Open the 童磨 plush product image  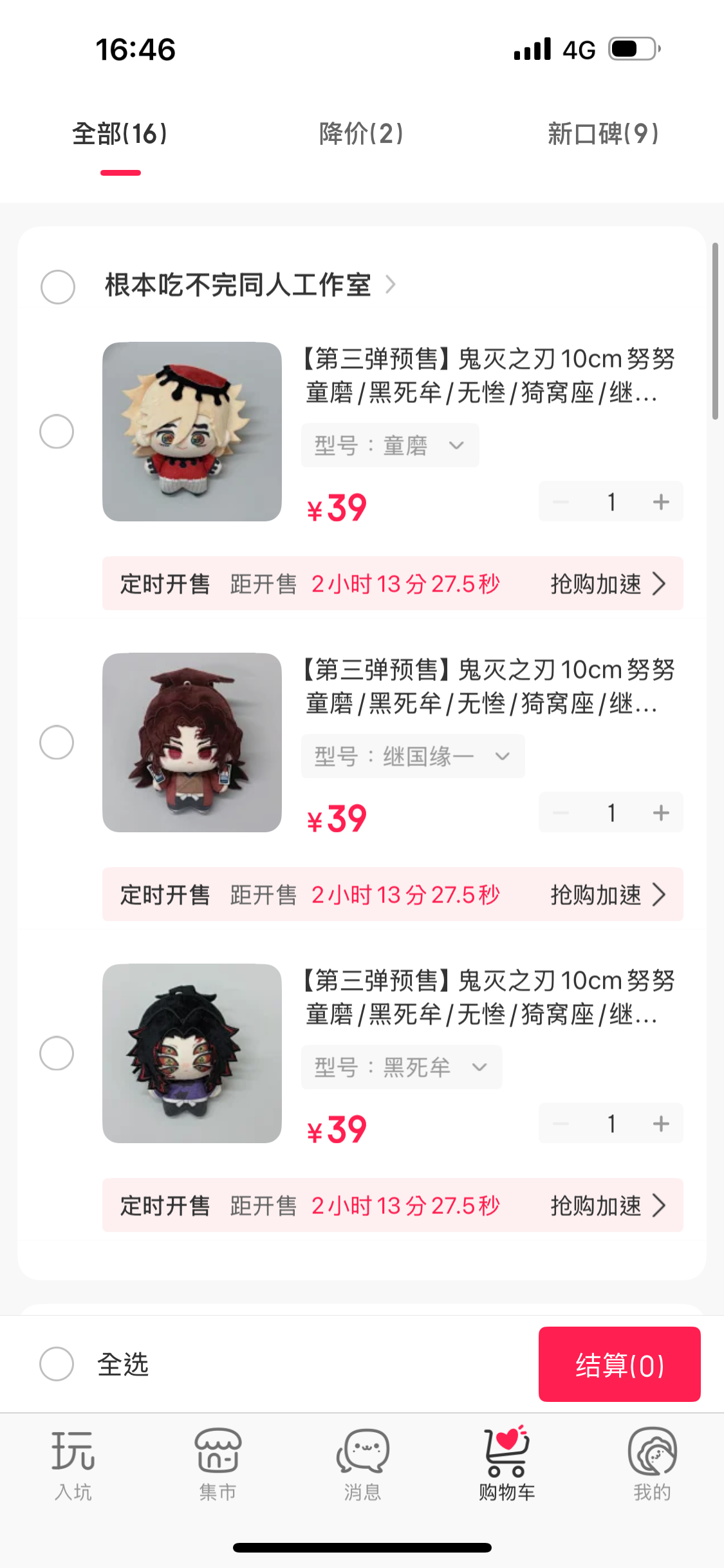[192, 431]
